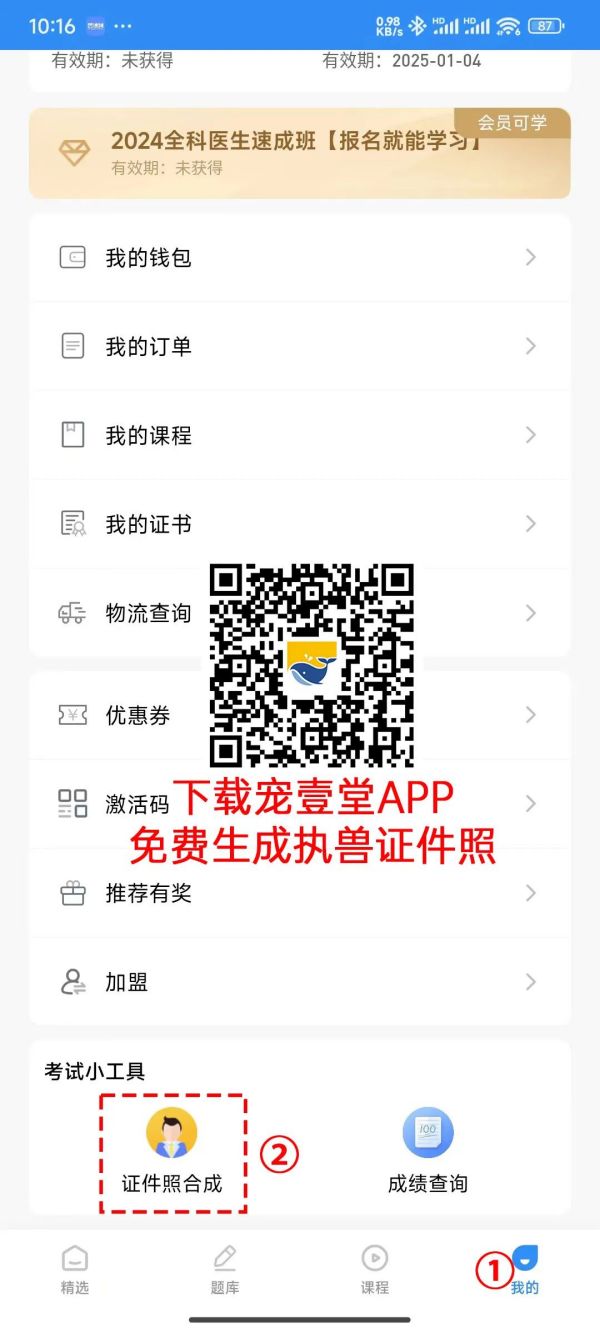600x1333 pixels.
Task: Open 加盟 row
Action: 300,982
